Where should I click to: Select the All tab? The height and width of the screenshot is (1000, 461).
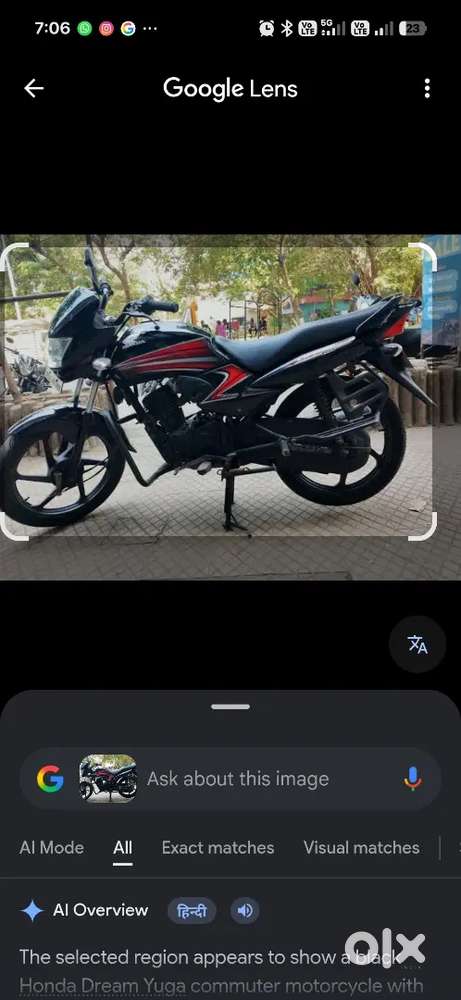click(x=122, y=847)
